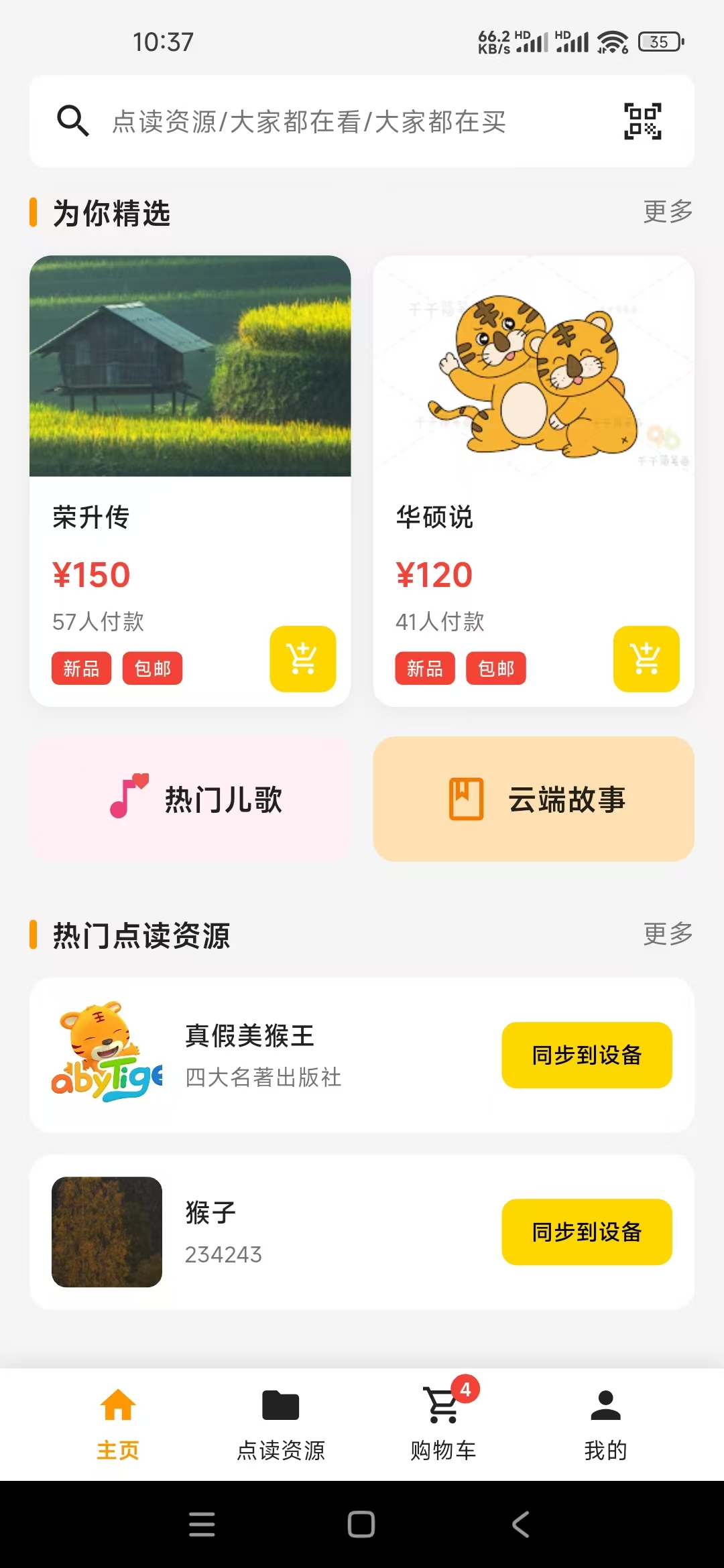
Task: Add 华硕说 to cart via cart icon
Action: pos(646,660)
